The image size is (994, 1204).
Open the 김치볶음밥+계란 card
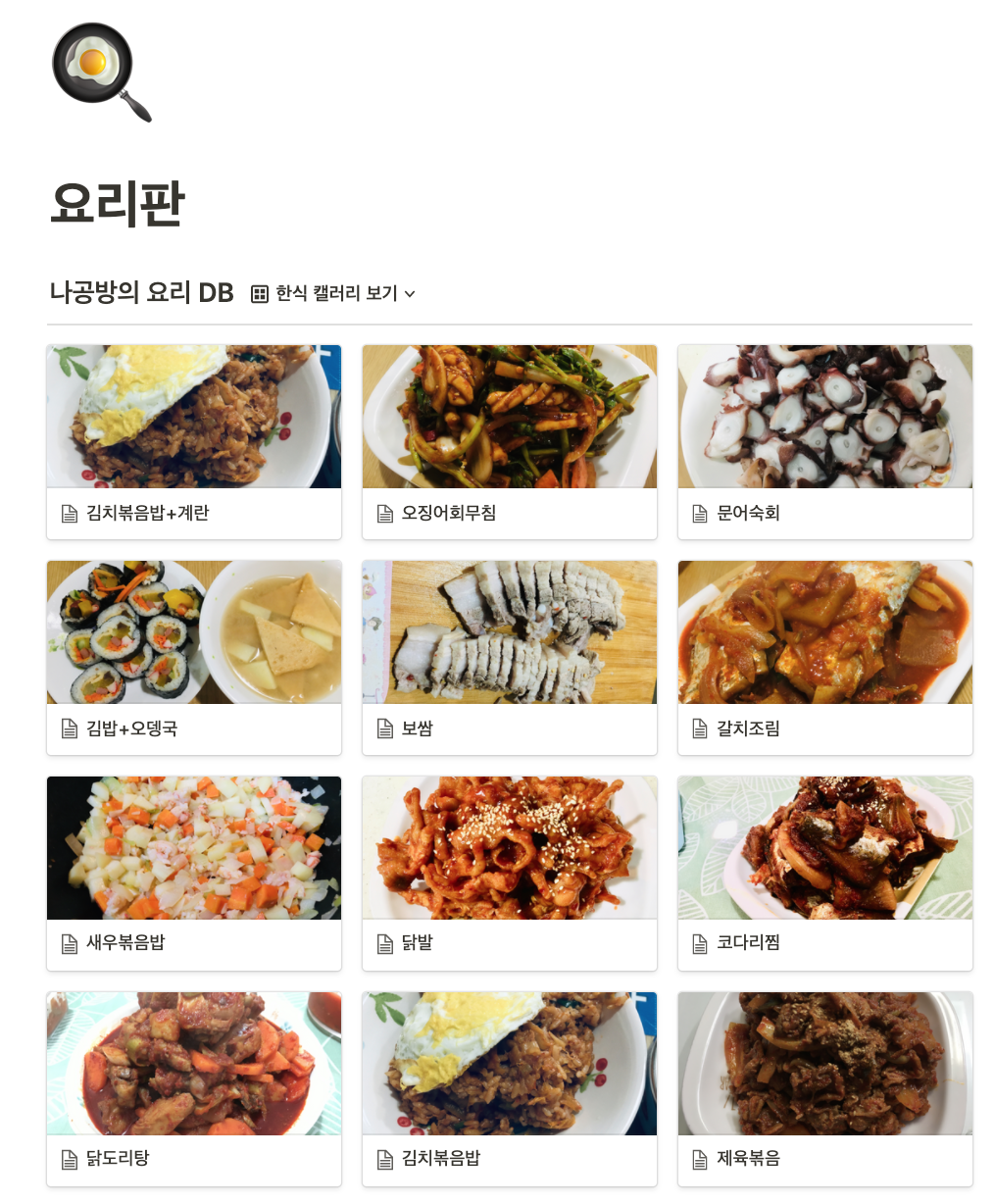pyautogui.click(x=193, y=441)
